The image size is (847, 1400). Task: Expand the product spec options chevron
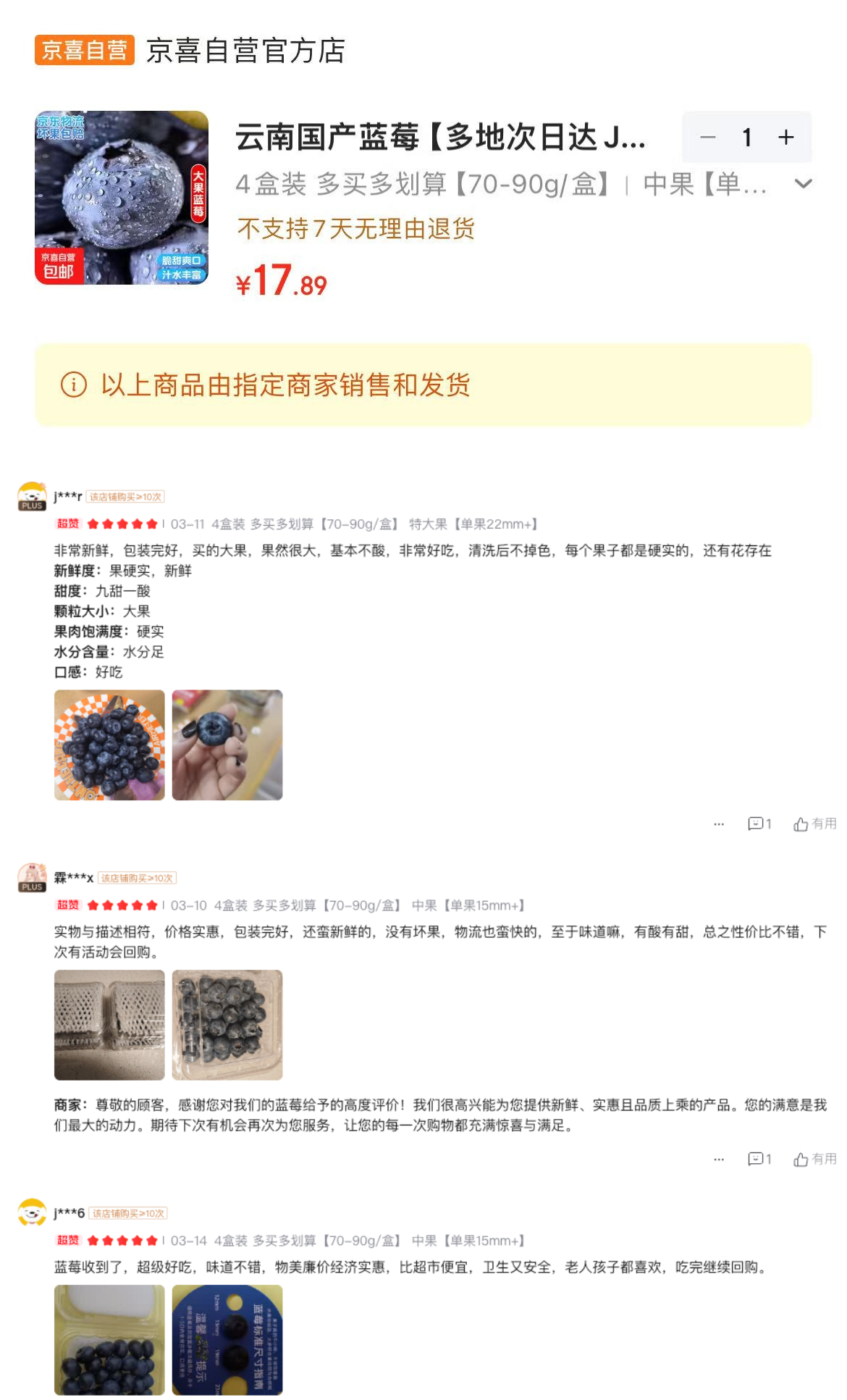[803, 184]
